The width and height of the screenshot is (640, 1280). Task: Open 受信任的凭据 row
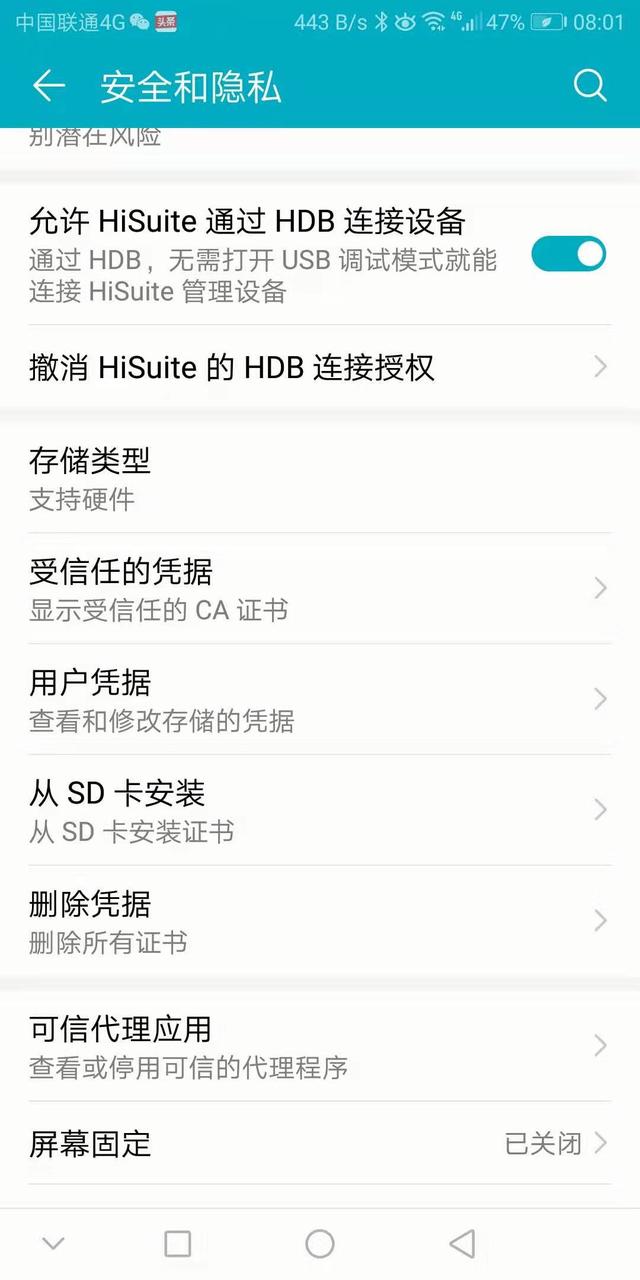coord(320,588)
